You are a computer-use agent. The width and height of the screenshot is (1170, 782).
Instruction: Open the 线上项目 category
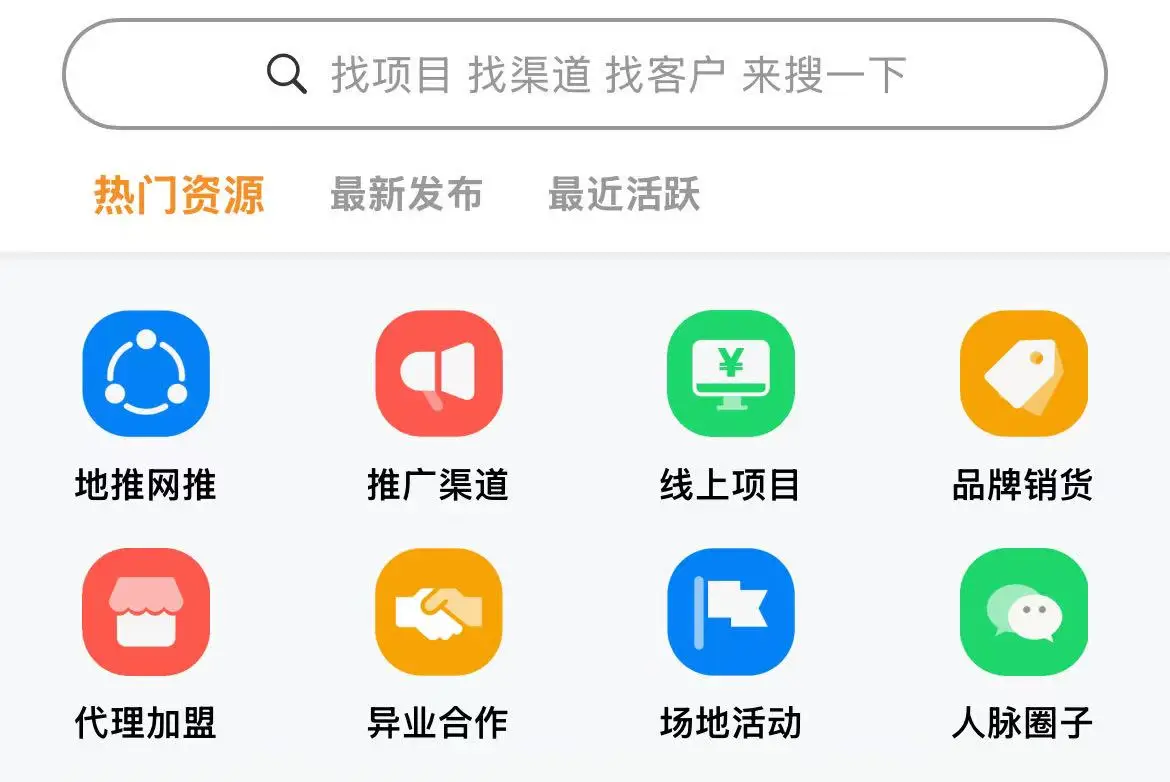coord(731,374)
